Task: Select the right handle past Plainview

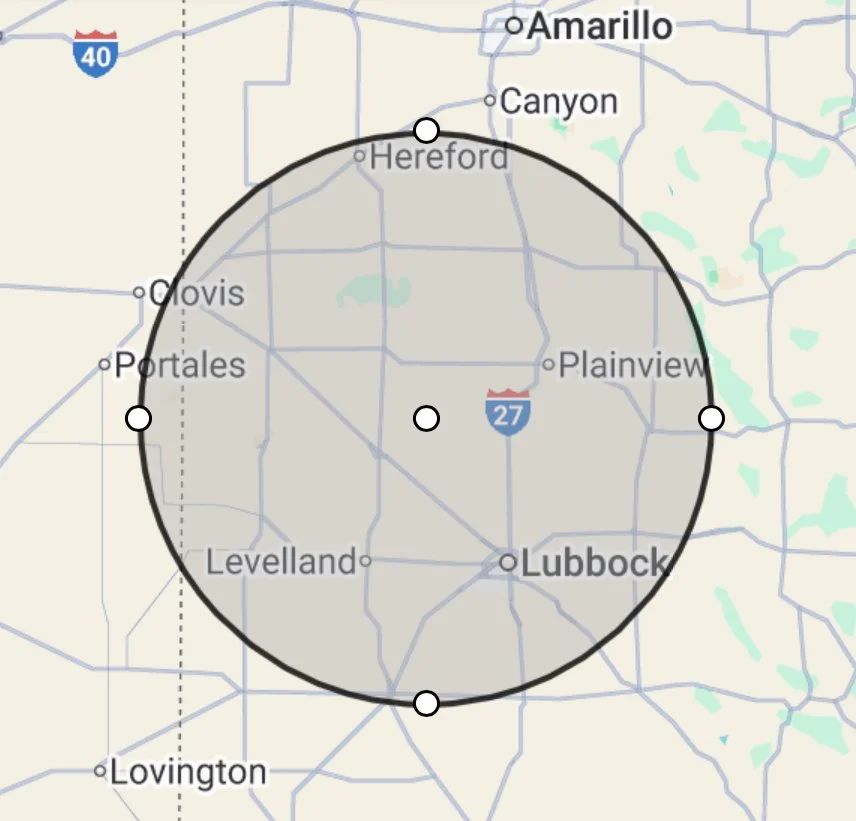Action: pyautogui.click(x=711, y=418)
